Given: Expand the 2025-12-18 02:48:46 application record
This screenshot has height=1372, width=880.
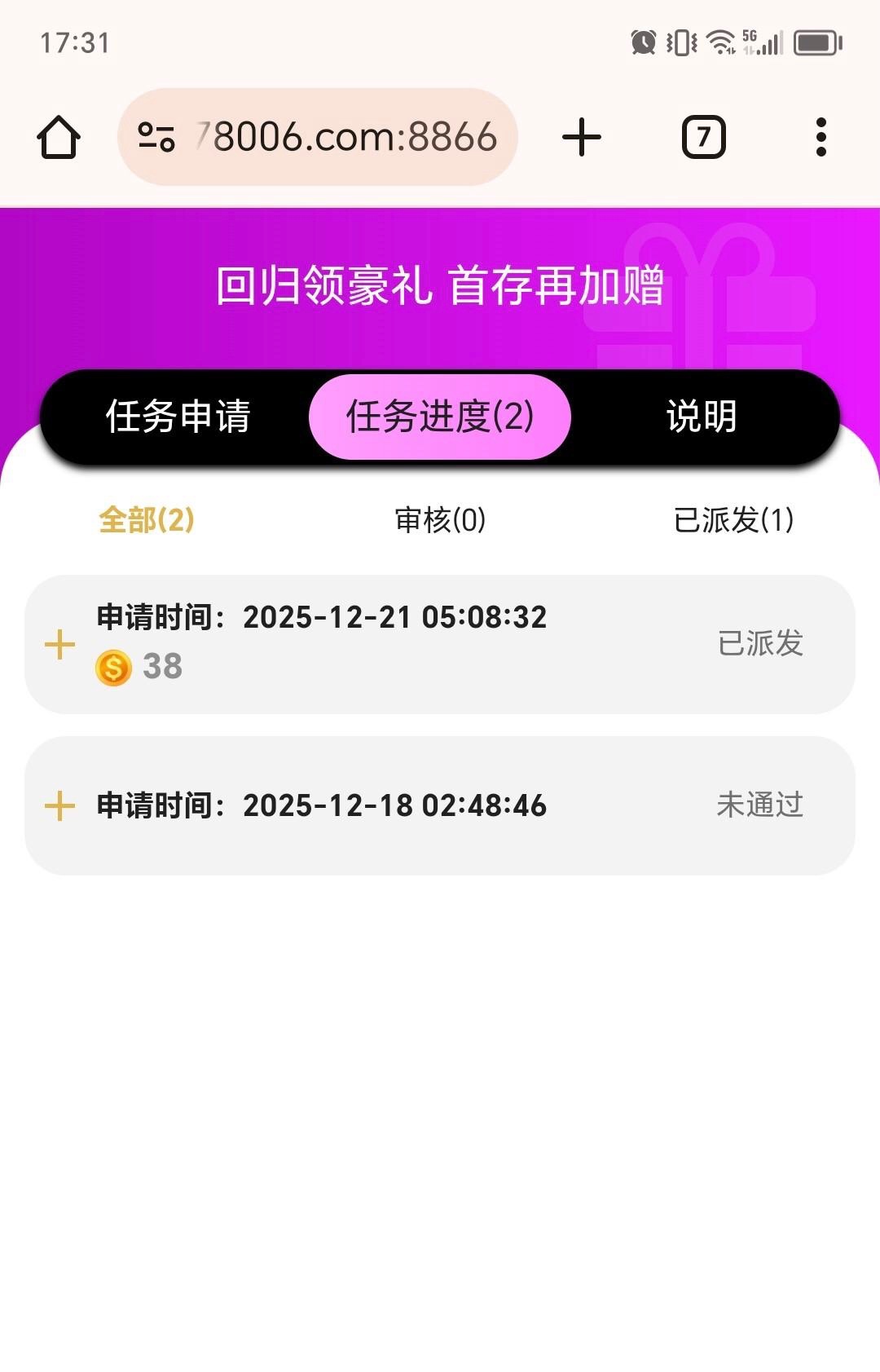Looking at the screenshot, I should (x=59, y=806).
